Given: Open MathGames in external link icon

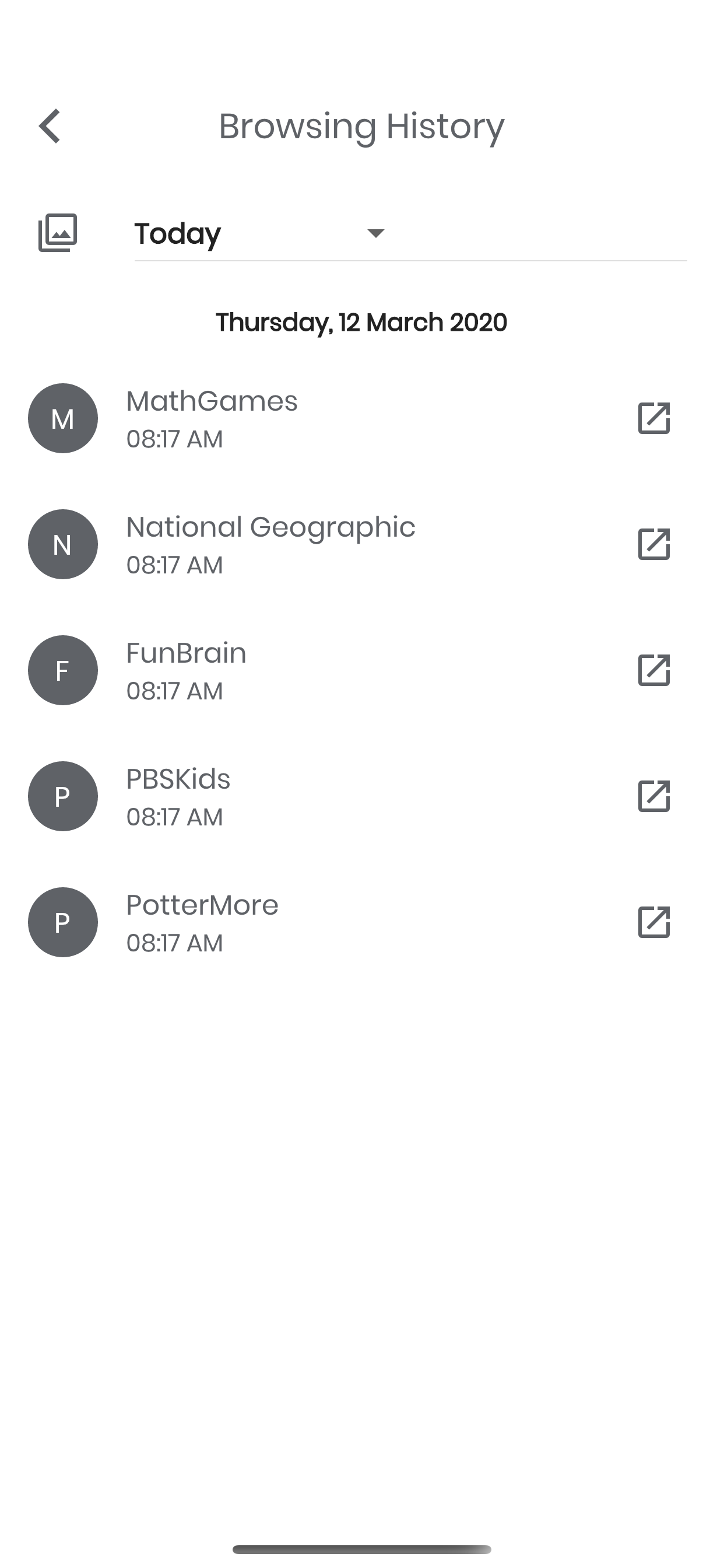Looking at the screenshot, I should click(655, 418).
